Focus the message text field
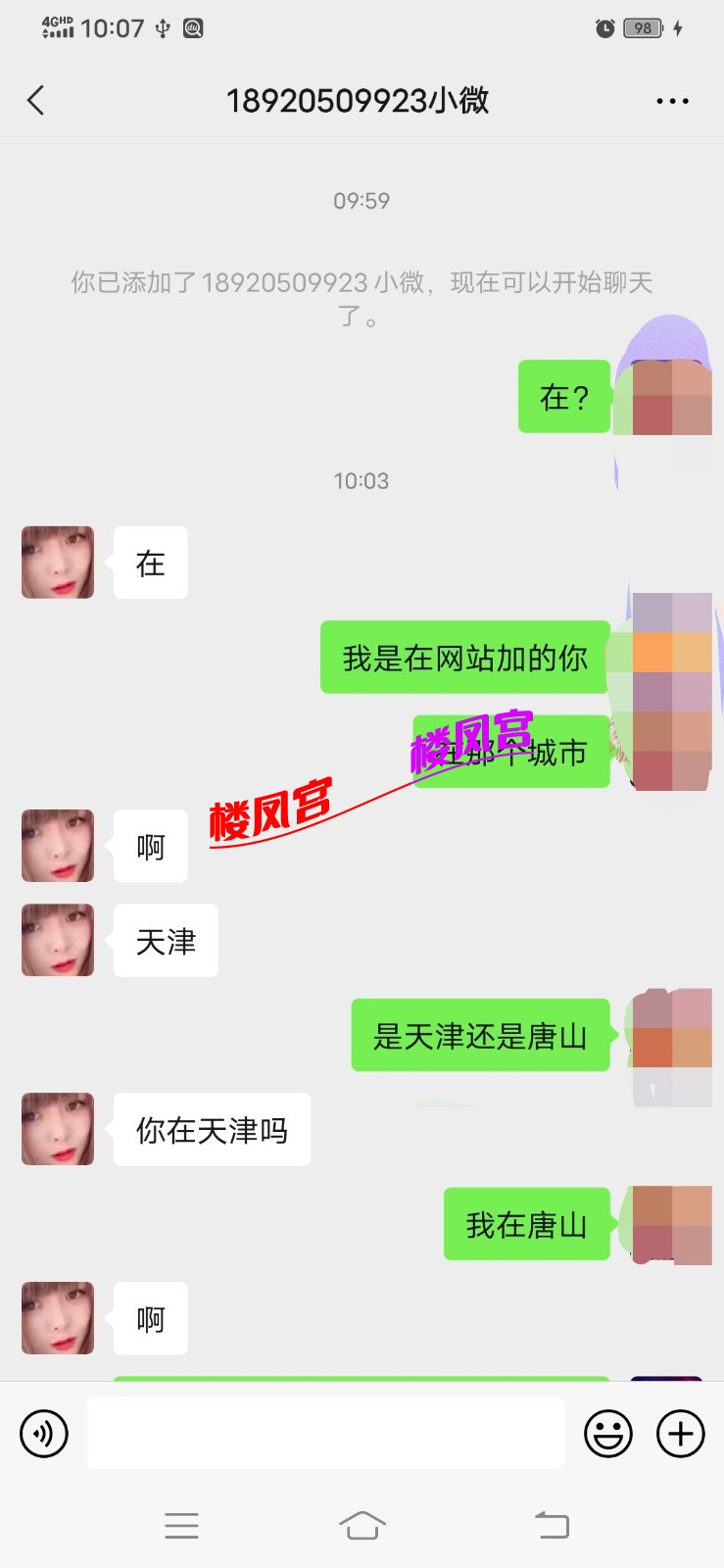The width and height of the screenshot is (724, 1568). coord(325,1434)
